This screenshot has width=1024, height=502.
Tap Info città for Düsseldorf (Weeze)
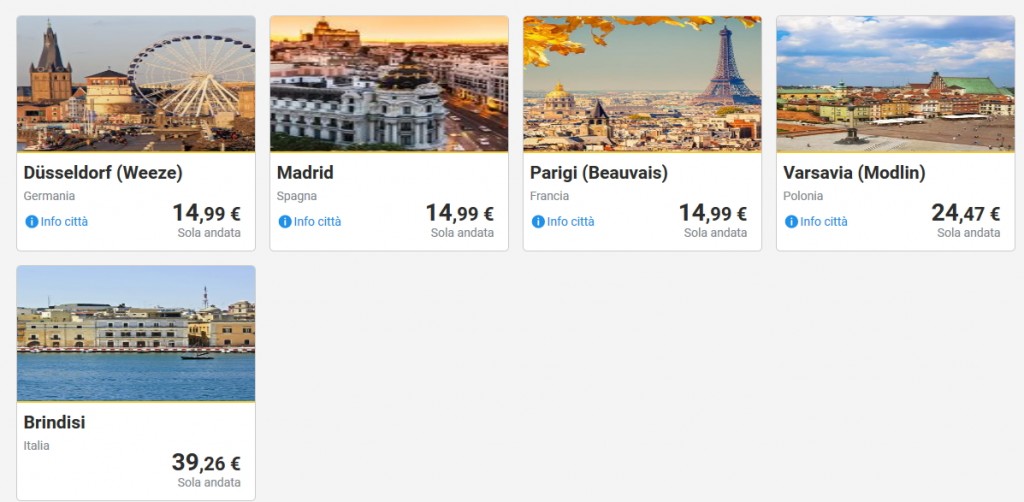[x=57, y=222]
